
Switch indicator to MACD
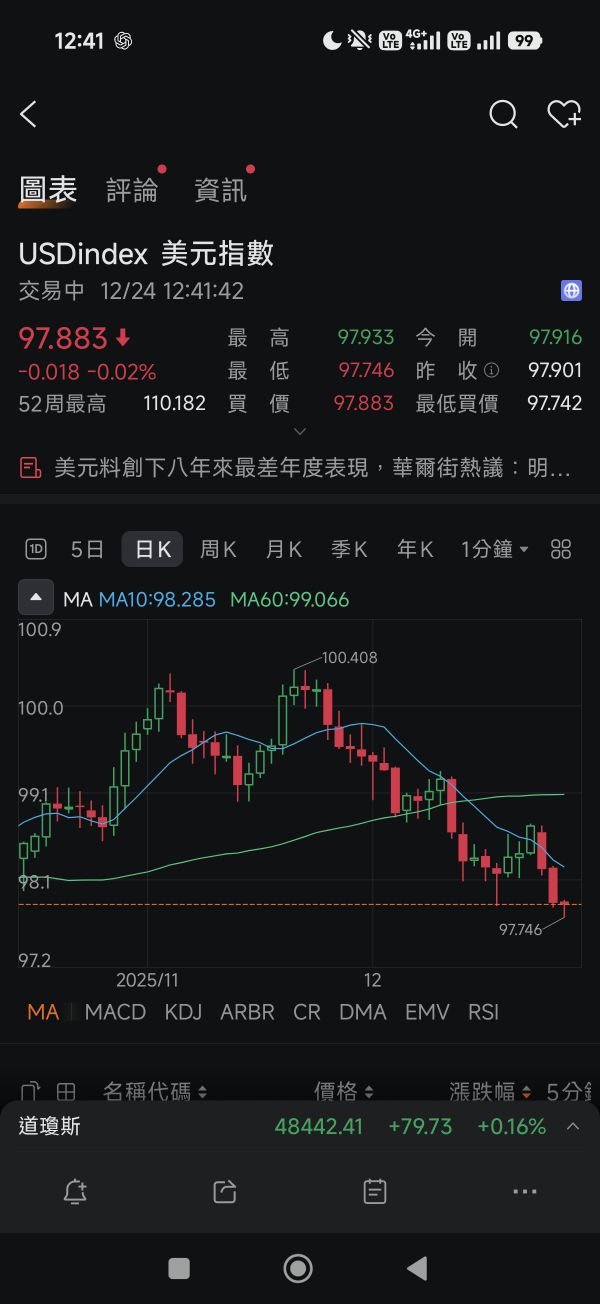click(x=115, y=1012)
